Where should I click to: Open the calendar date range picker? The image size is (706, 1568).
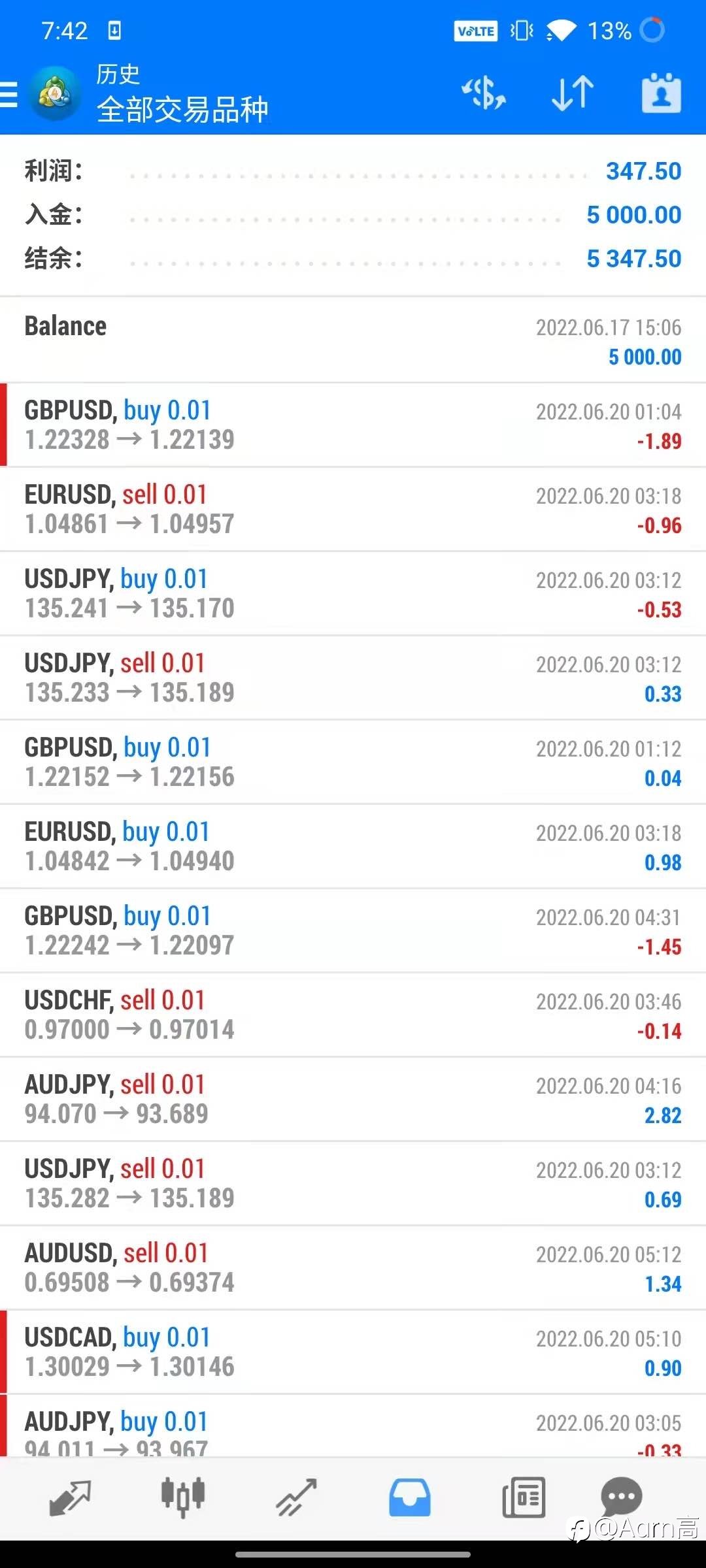[x=662, y=93]
